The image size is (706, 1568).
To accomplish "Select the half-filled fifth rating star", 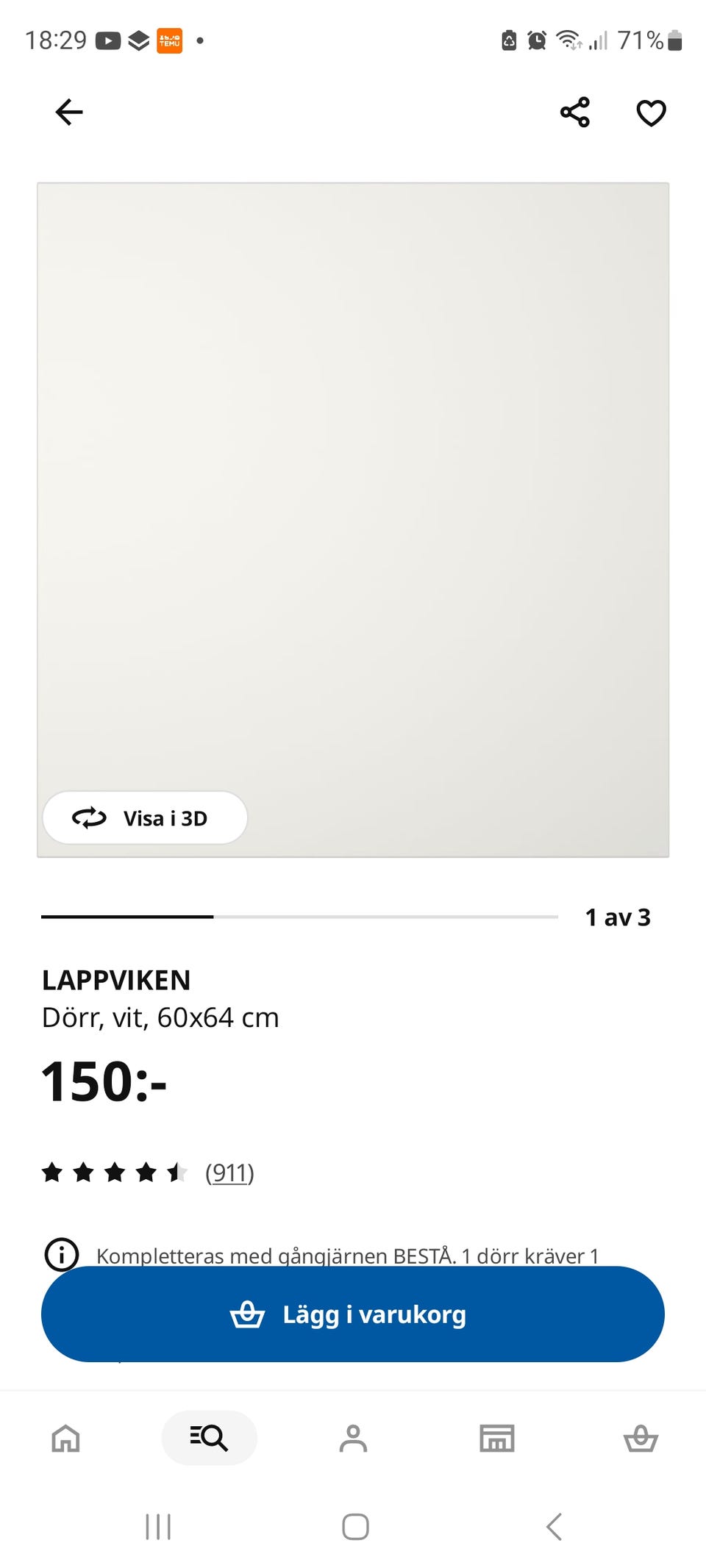I will (x=177, y=1173).
